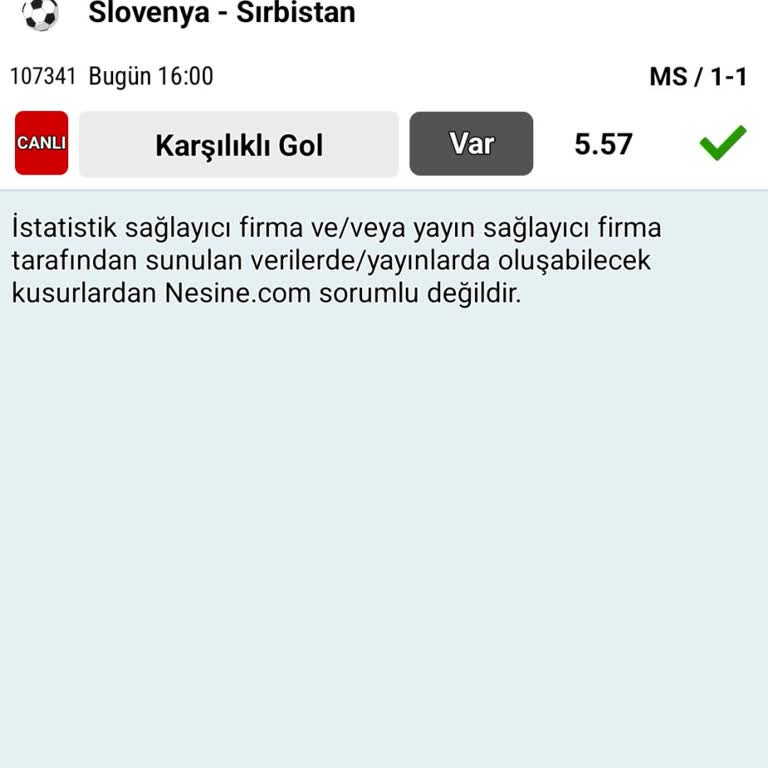This screenshot has height=768, width=768.
Task: Tap the Karşılıklı Gol bet type button
Action: click(x=239, y=145)
